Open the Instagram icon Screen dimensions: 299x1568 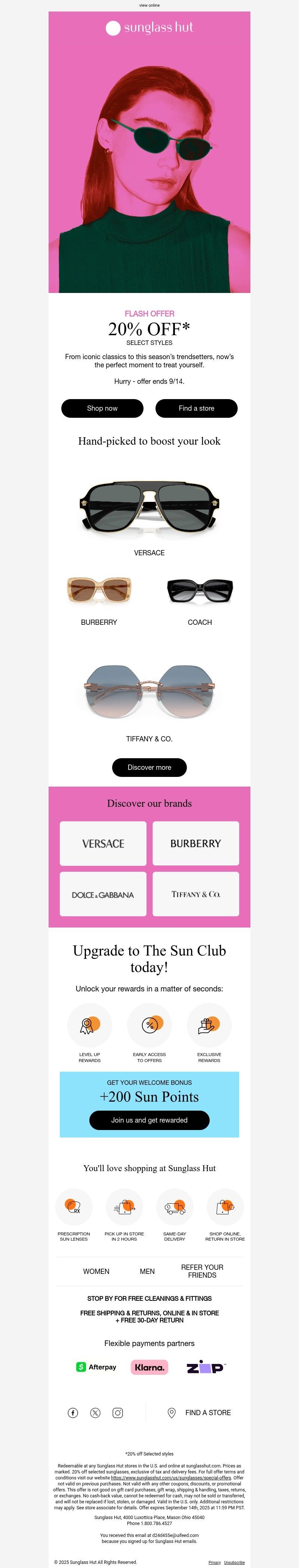pyautogui.click(x=118, y=1413)
